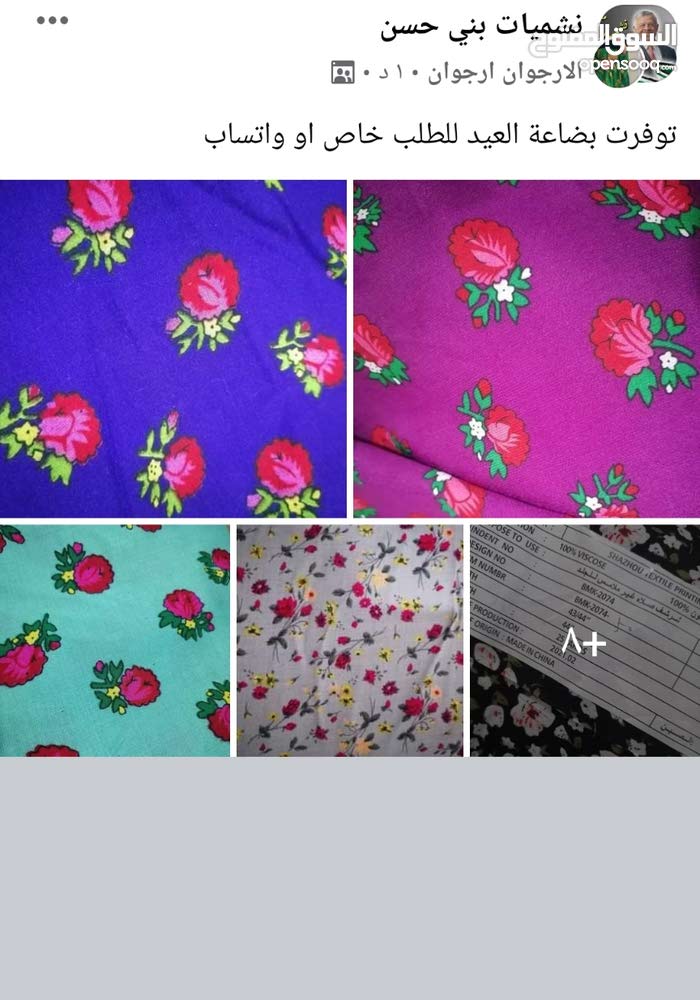View the +8 more photos tile
The image size is (700, 1000).
pos(585,640)
